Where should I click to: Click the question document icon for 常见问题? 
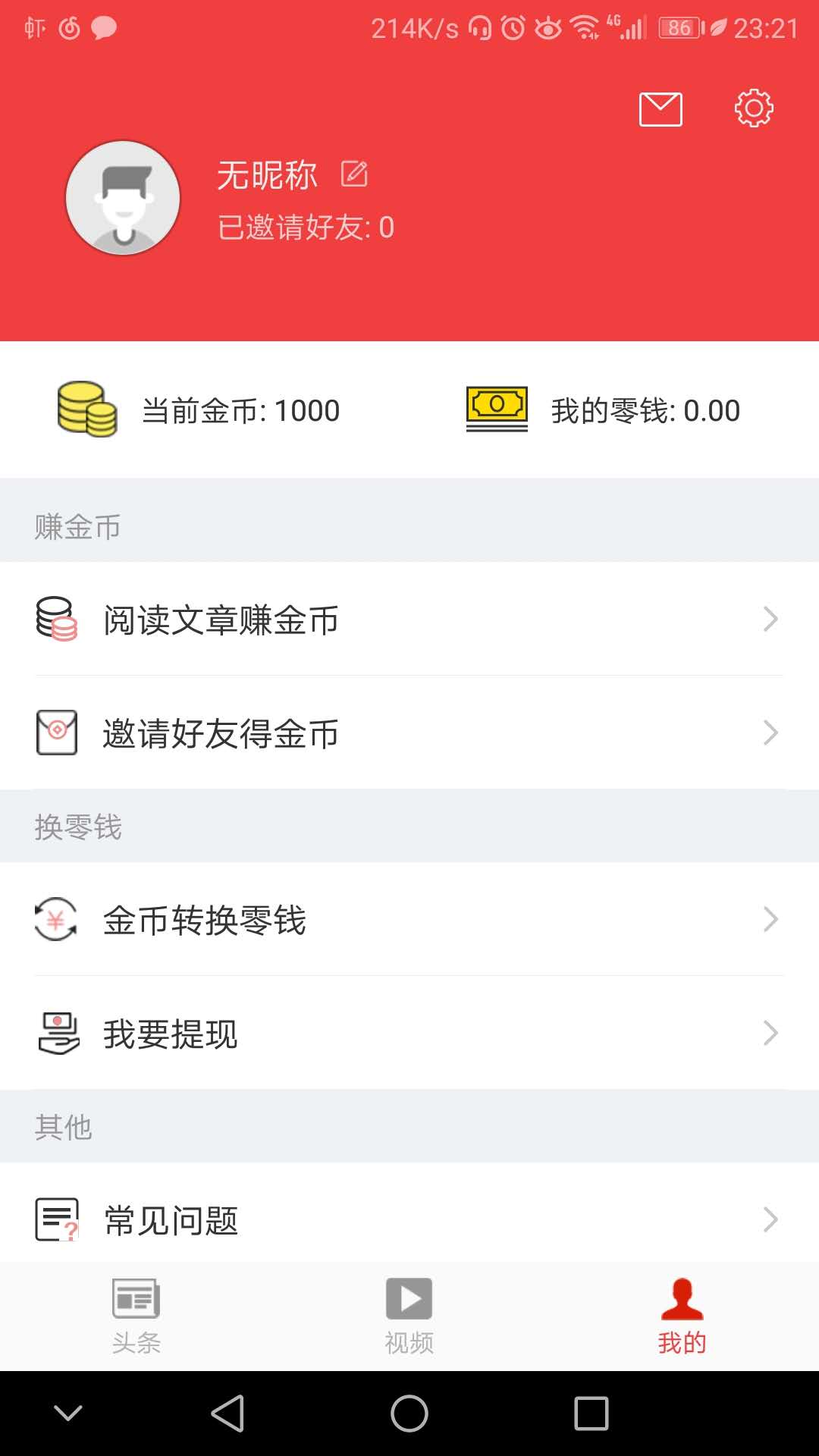pos(55,1219)
